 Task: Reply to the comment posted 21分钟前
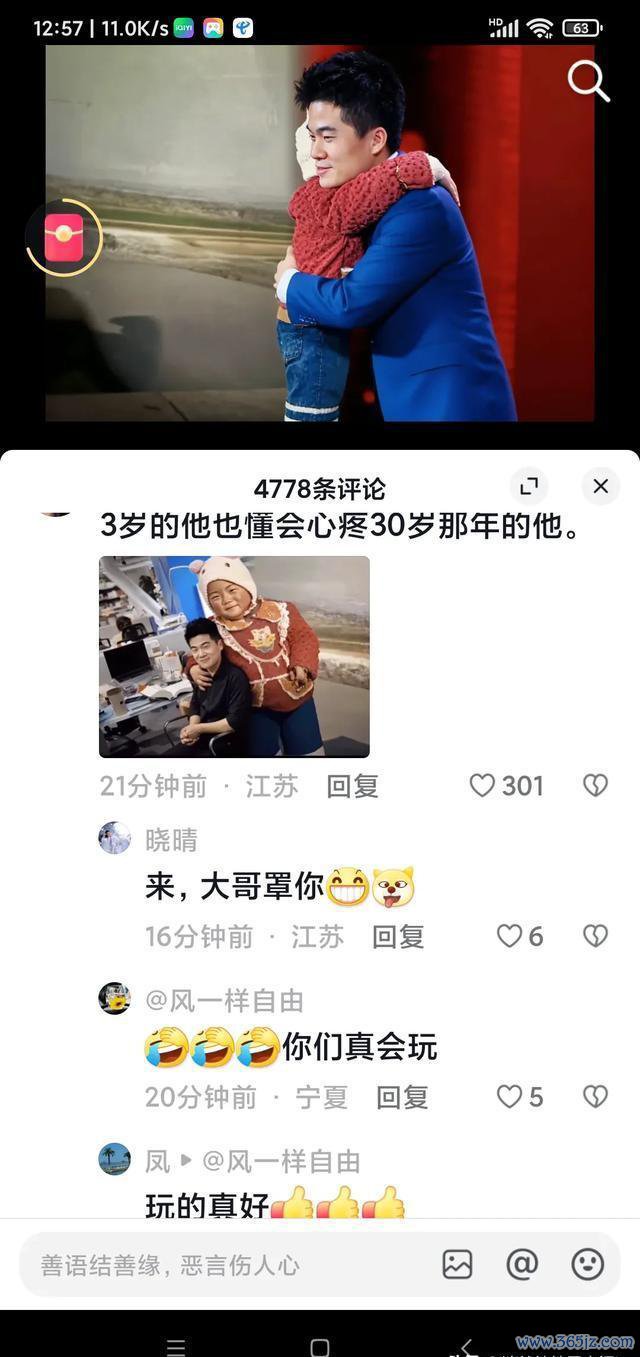click(x=352, y=786)
